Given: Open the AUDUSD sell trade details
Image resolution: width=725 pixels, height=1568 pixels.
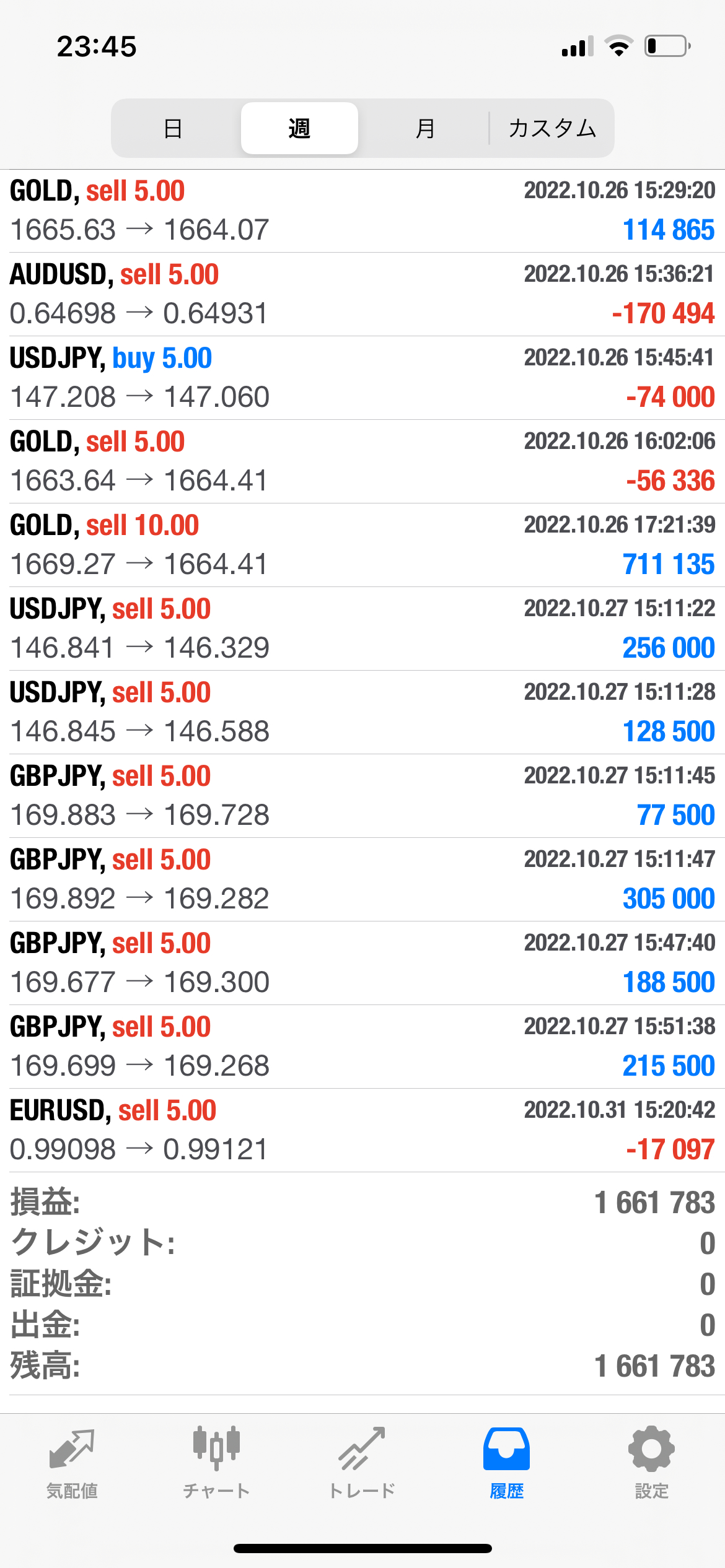Looking at the screenshot, I should [x=362, y=294].
